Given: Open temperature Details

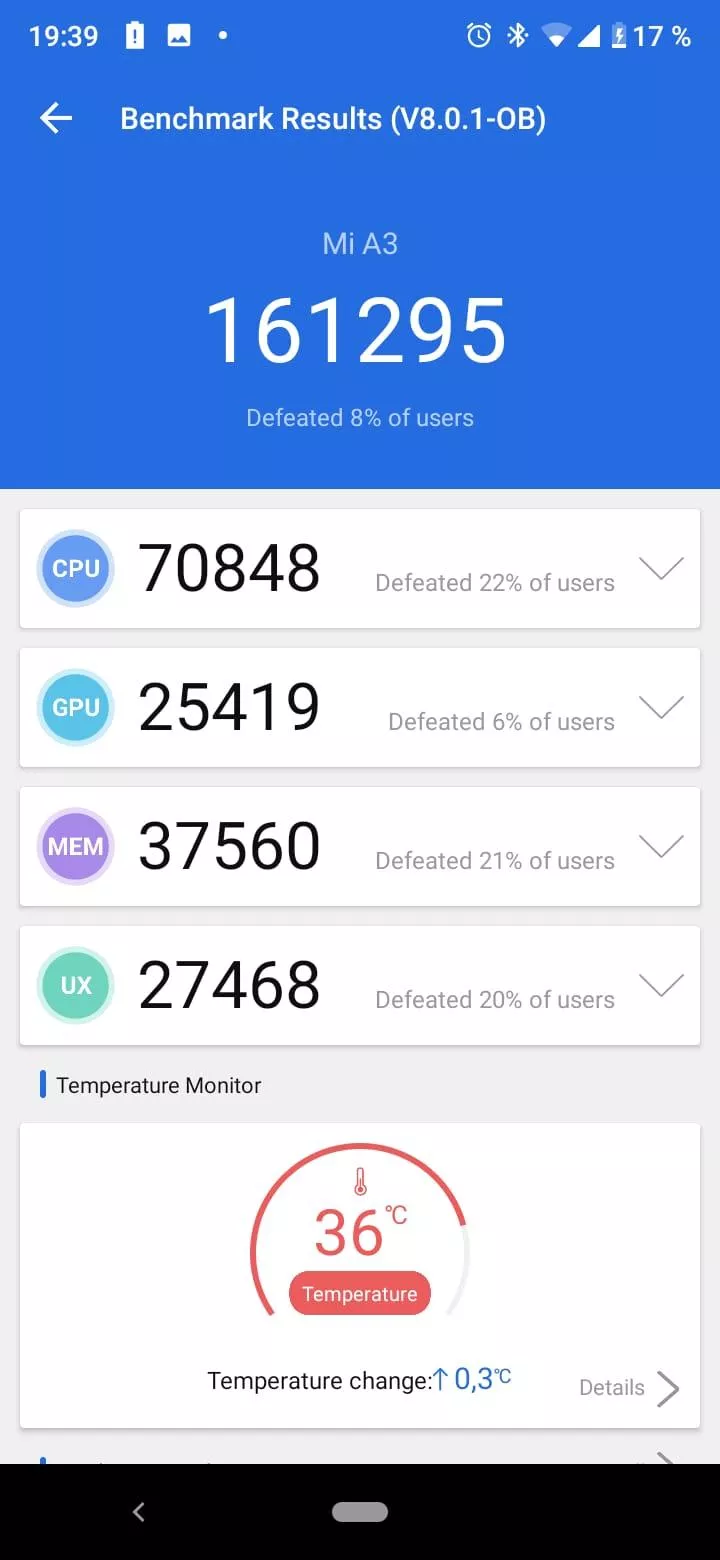Looking at the screenshot, I should tap(630, 1388).
